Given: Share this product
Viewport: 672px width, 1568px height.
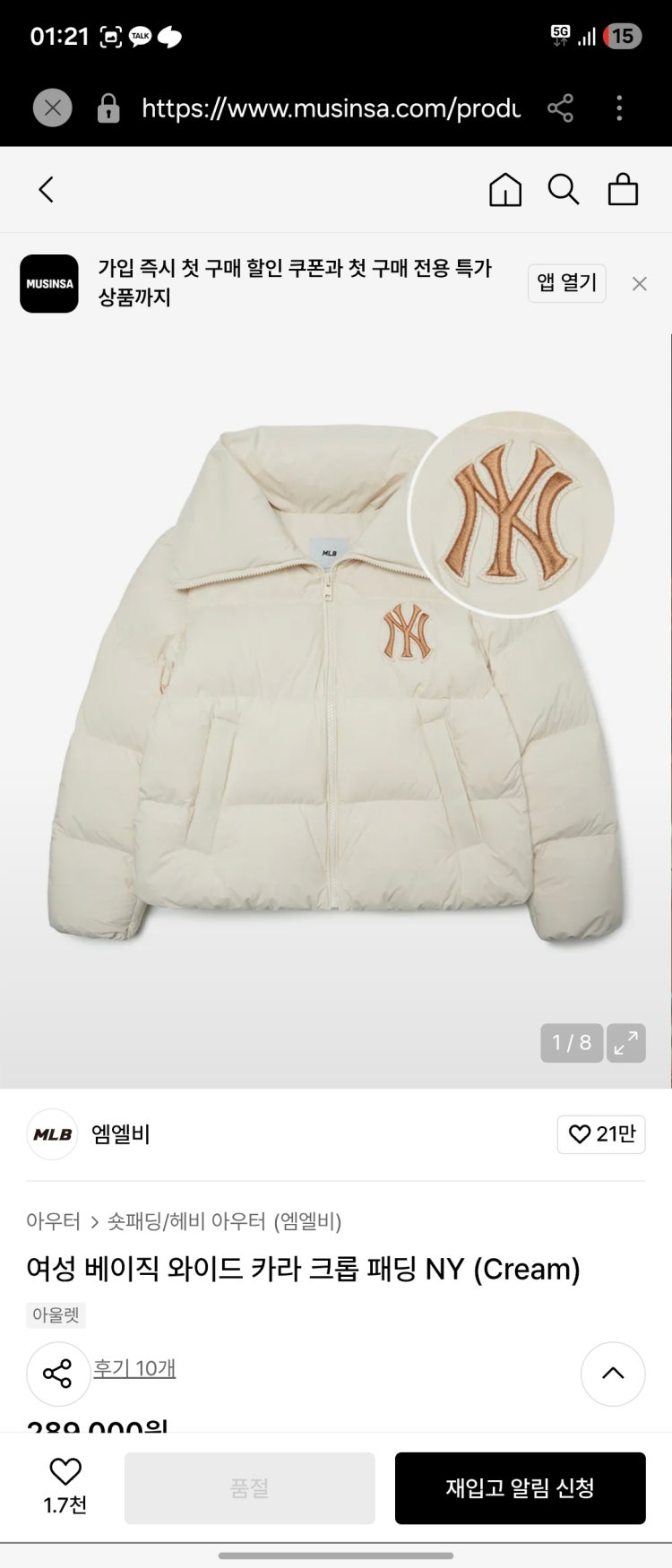Looking at the screenshot, I should 58,1374.
